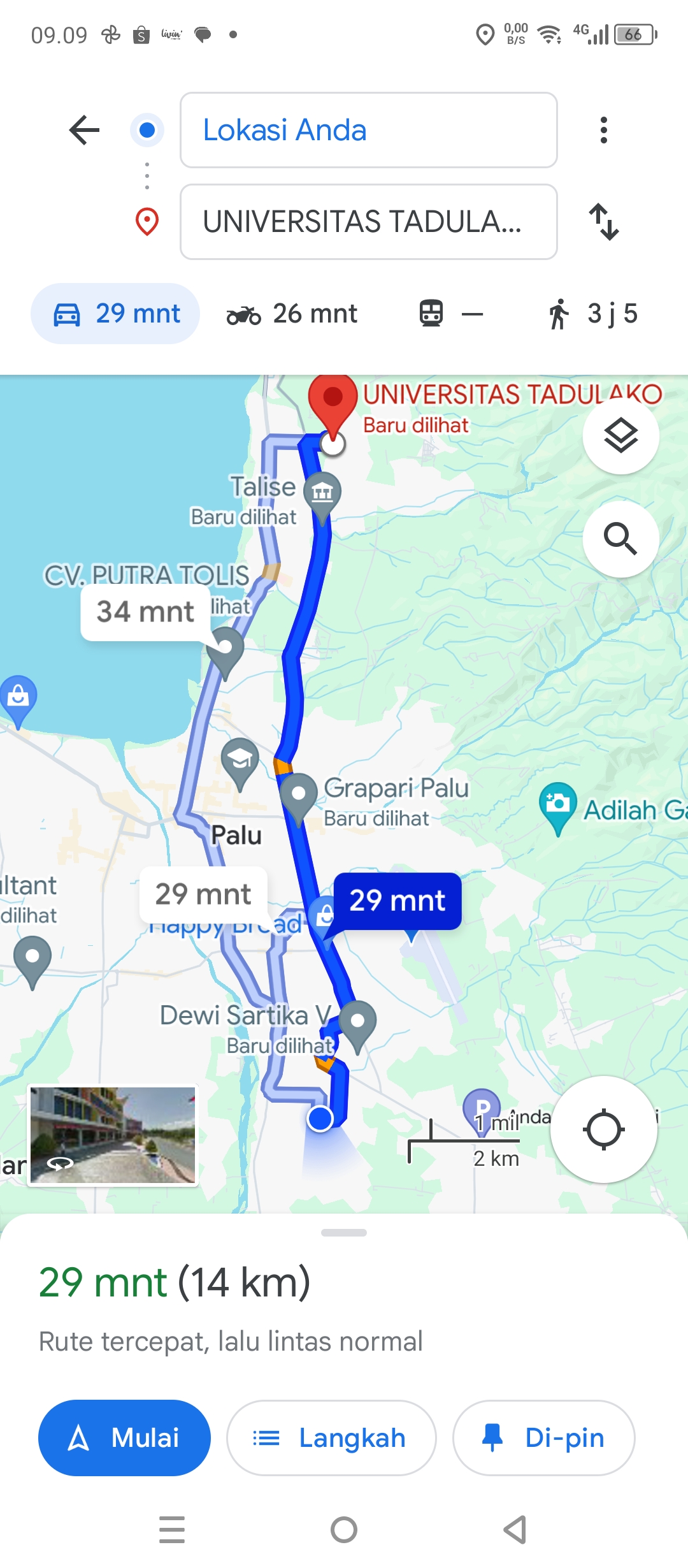Open the Street View thumbnail
This screenshot has width=688, height=1568.
pos(113,1135)
